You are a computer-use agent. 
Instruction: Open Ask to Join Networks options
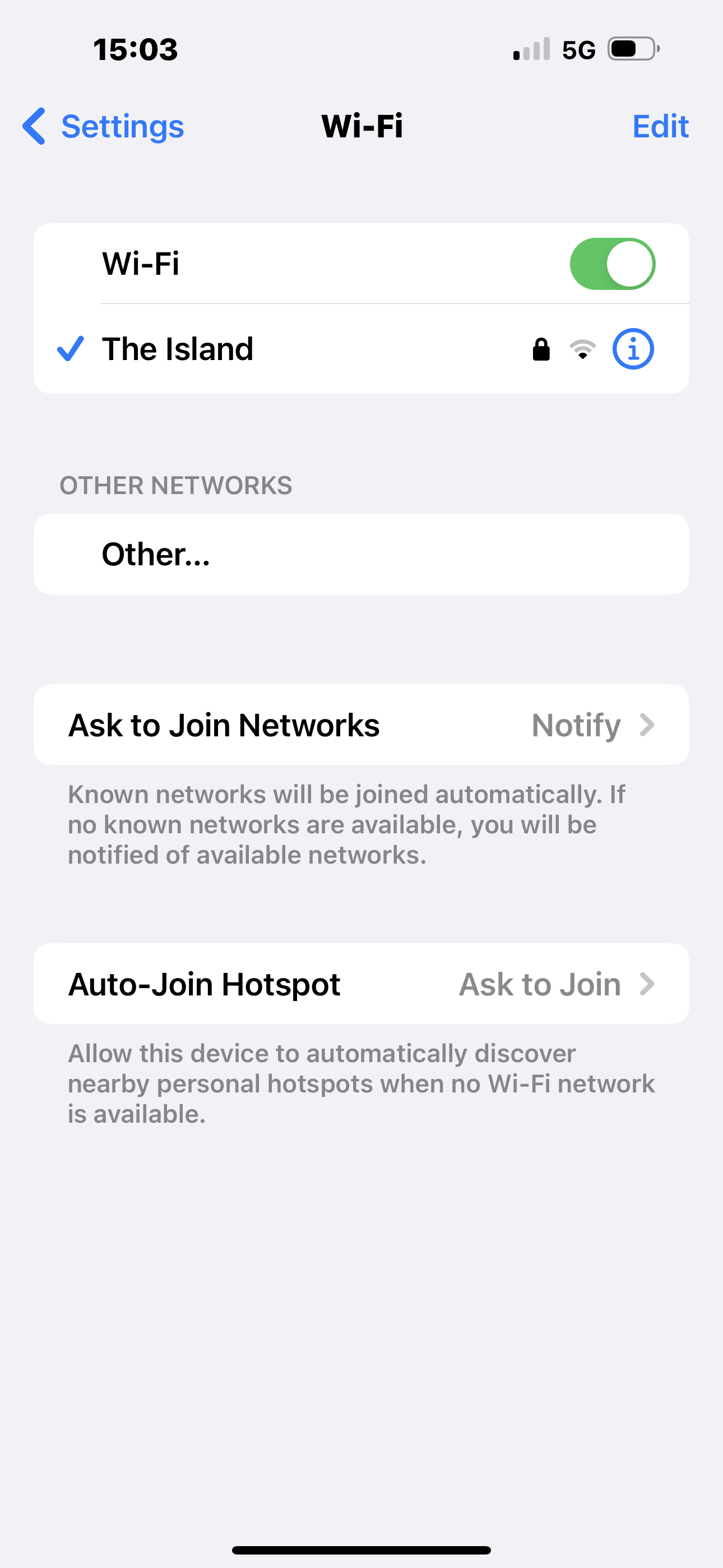360,725
